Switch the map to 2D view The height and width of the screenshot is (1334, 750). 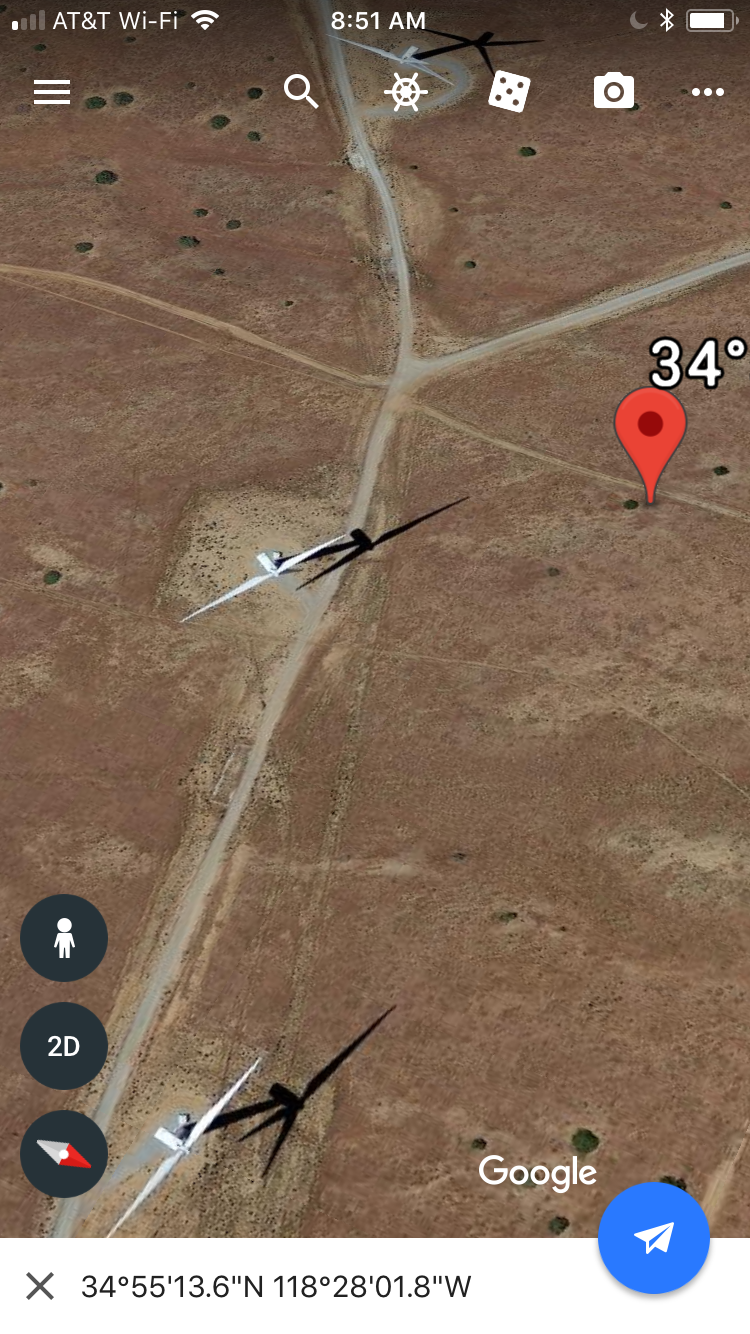pyautogui.click(x=64, y=1046)
